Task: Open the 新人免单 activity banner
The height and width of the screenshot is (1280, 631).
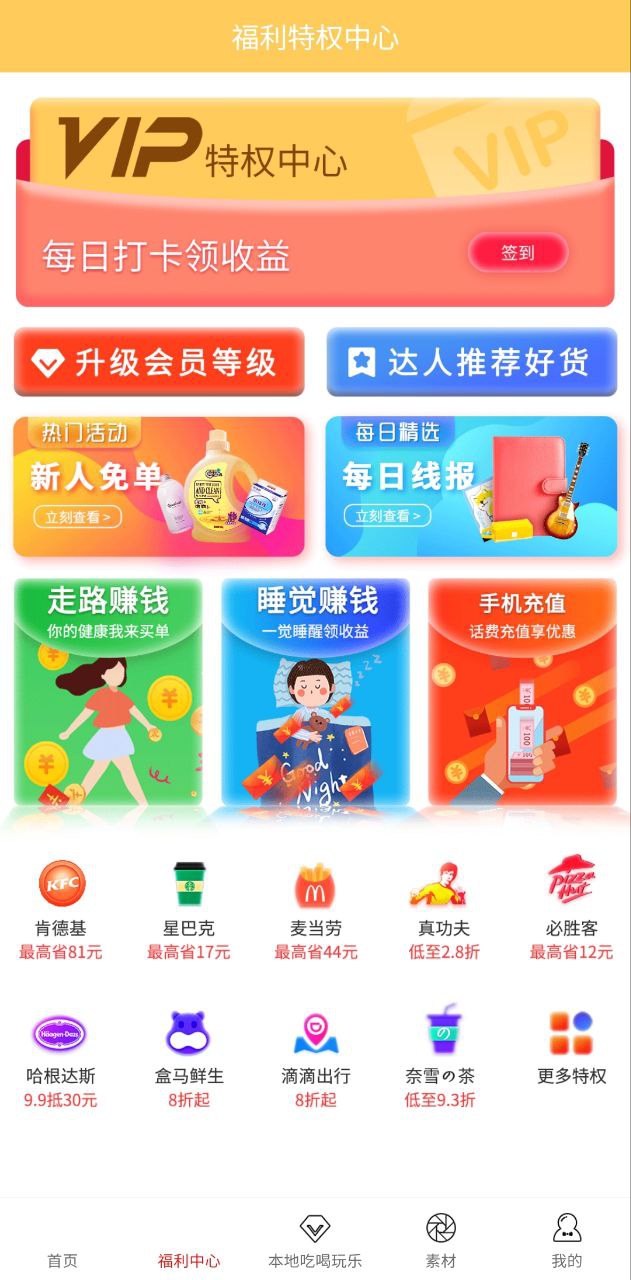Action: [159, 486]
